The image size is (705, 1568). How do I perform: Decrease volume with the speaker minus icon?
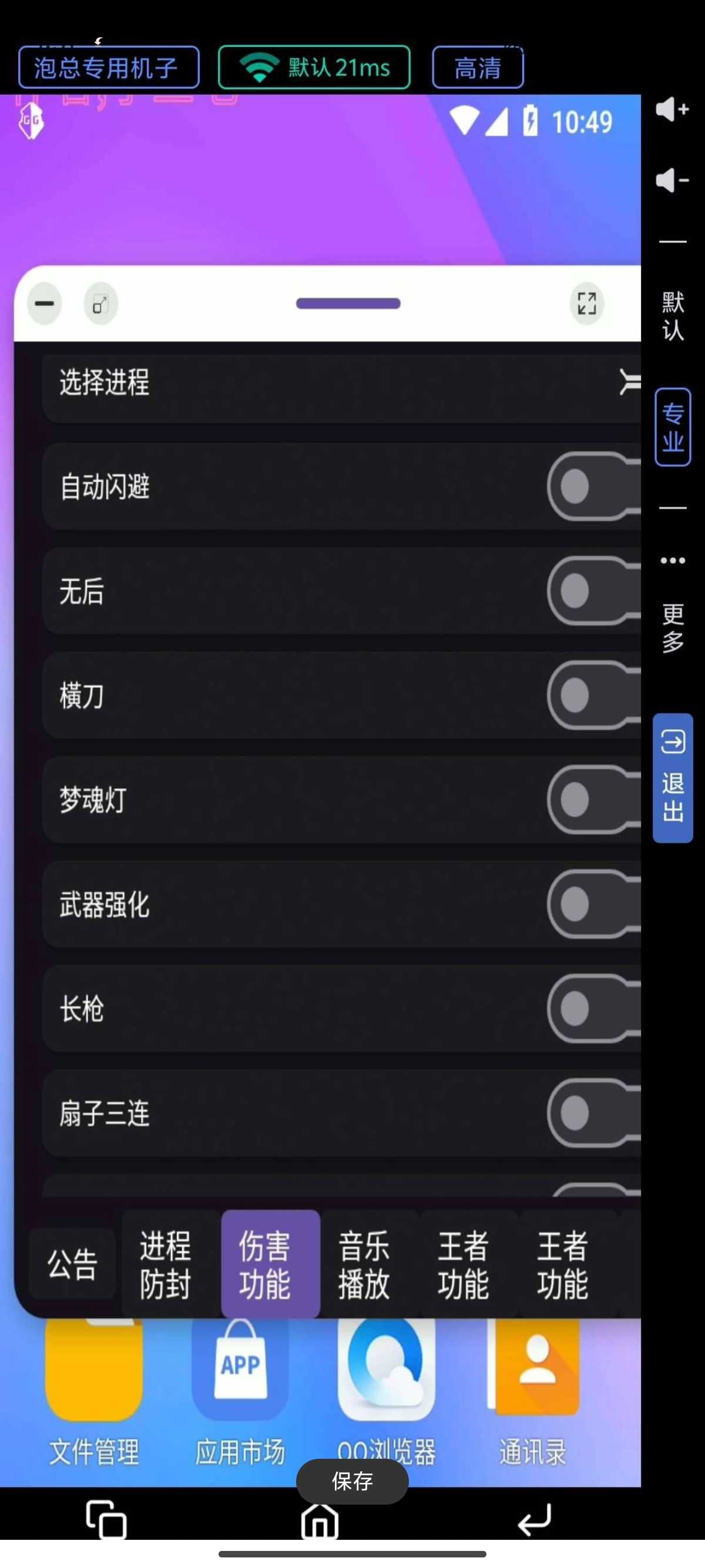pos(672,180)
